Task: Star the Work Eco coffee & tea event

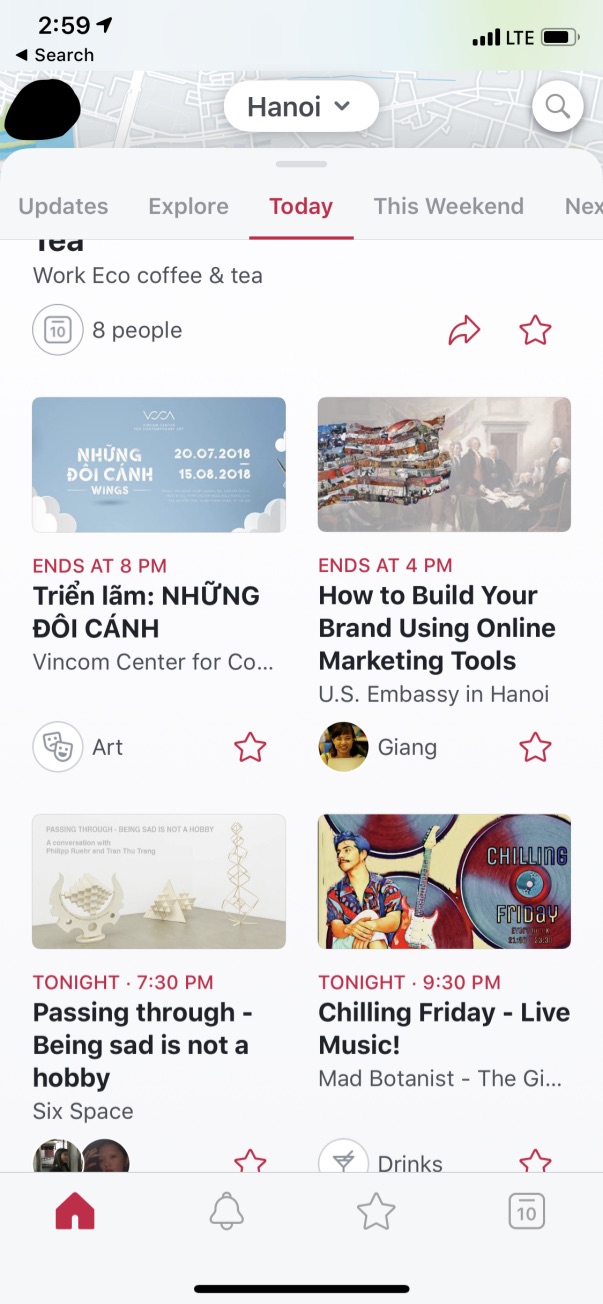Action: (536, 331)
